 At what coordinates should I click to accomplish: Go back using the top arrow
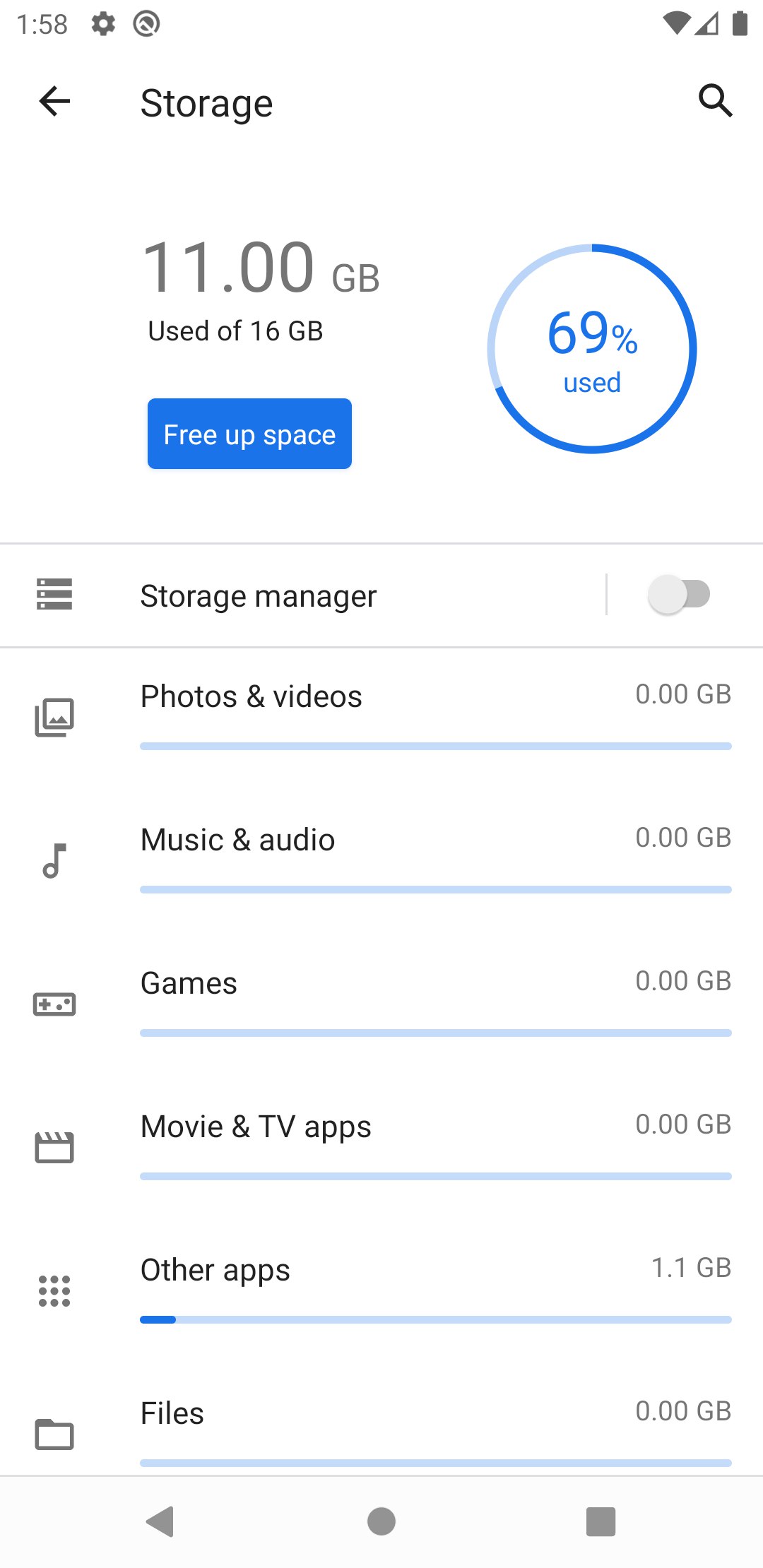pos(54,102)
